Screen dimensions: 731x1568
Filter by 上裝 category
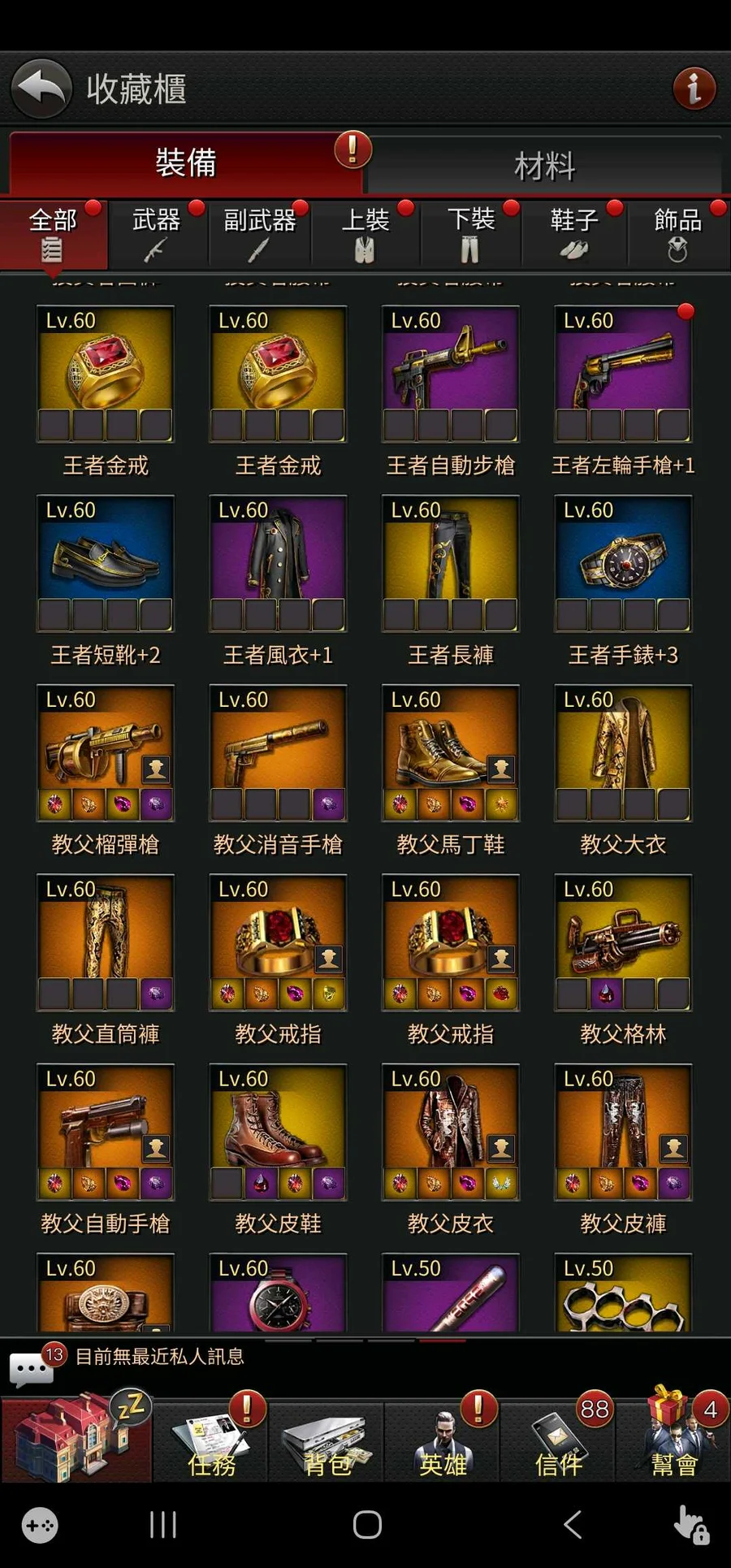coord(365,234)
